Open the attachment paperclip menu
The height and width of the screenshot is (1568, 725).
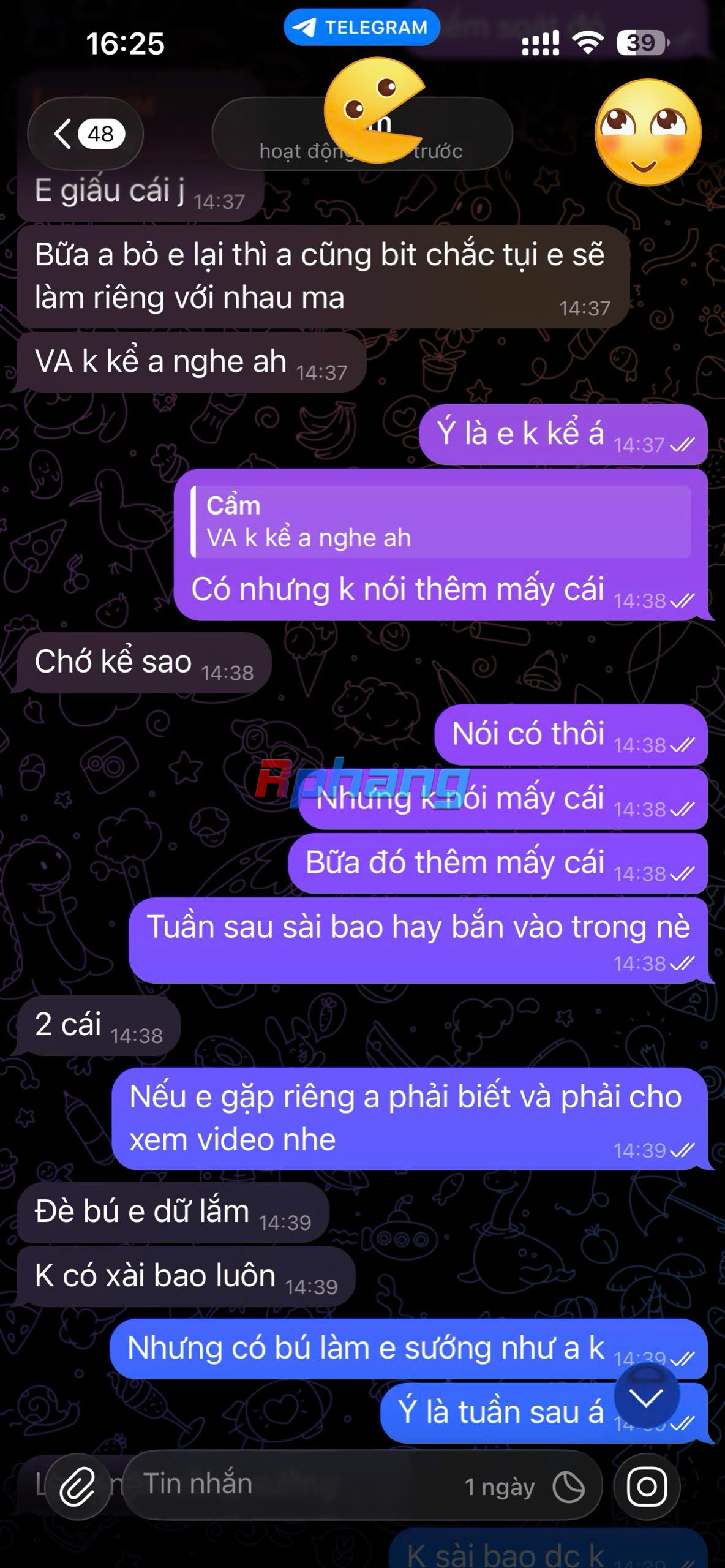(77, 1486)
